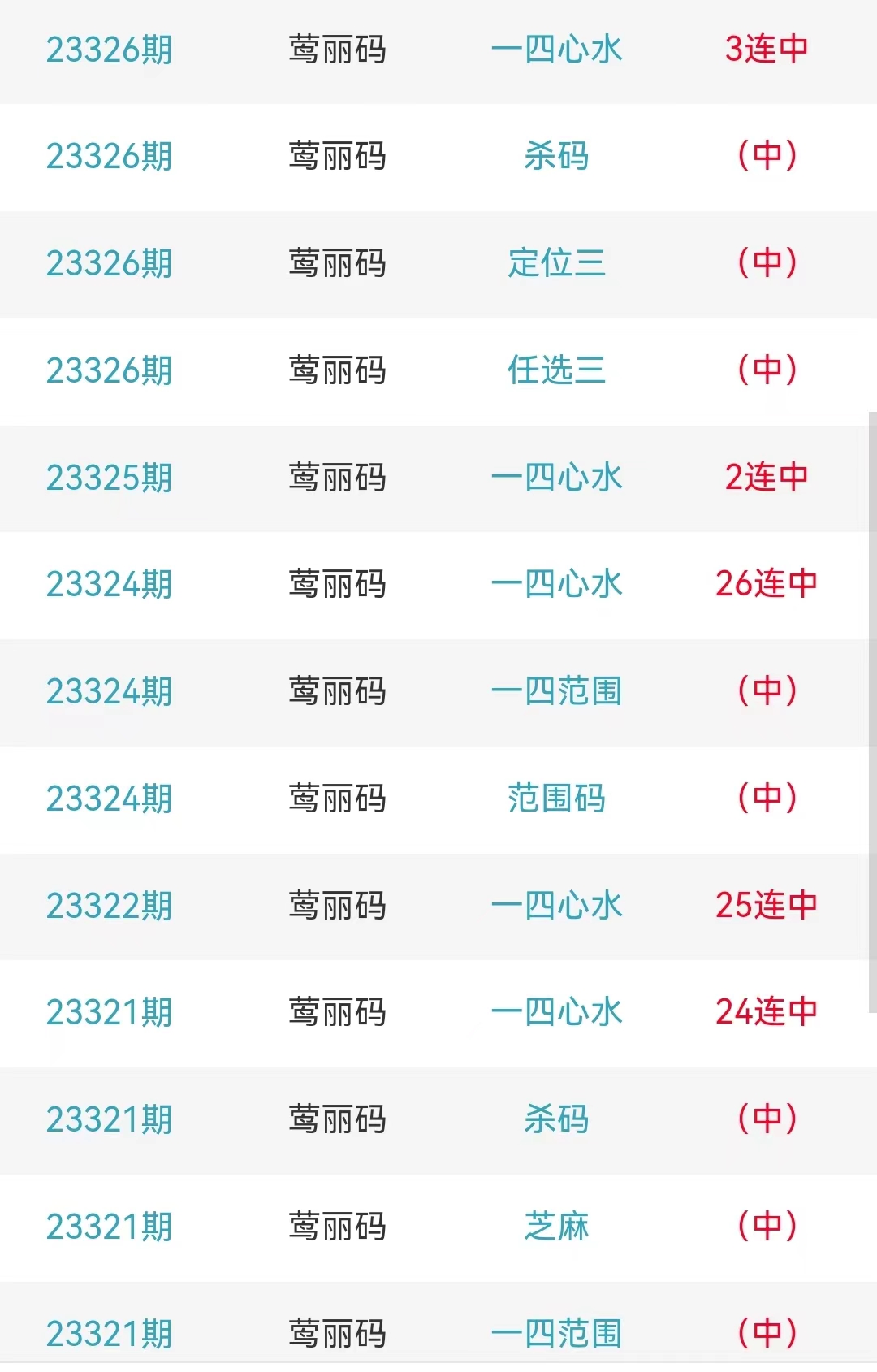View the 23321期 杀码 record
The image size is (877, 1372).
[556, 1119]
